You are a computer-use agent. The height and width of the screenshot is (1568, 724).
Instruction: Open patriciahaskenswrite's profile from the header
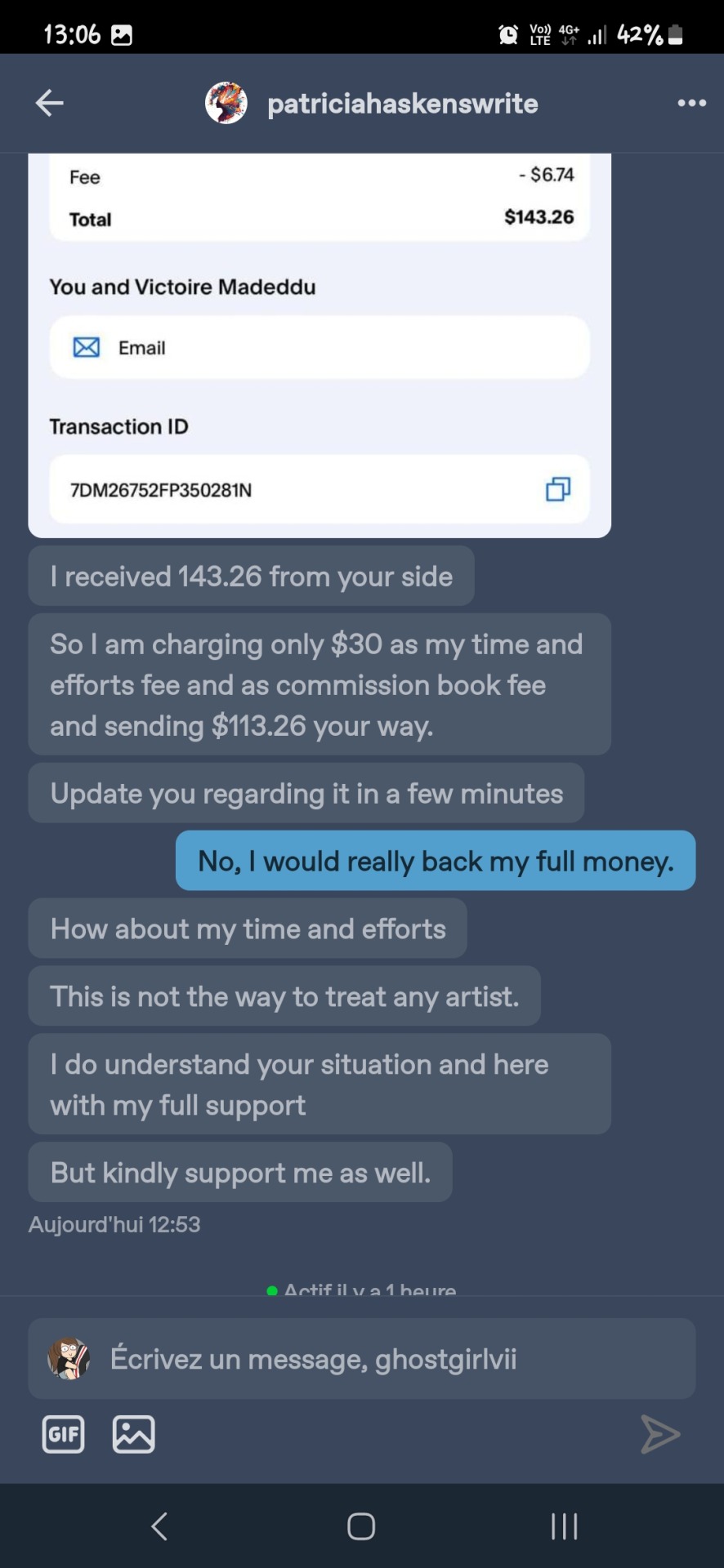pyautogui.click(x=402, y=104)
